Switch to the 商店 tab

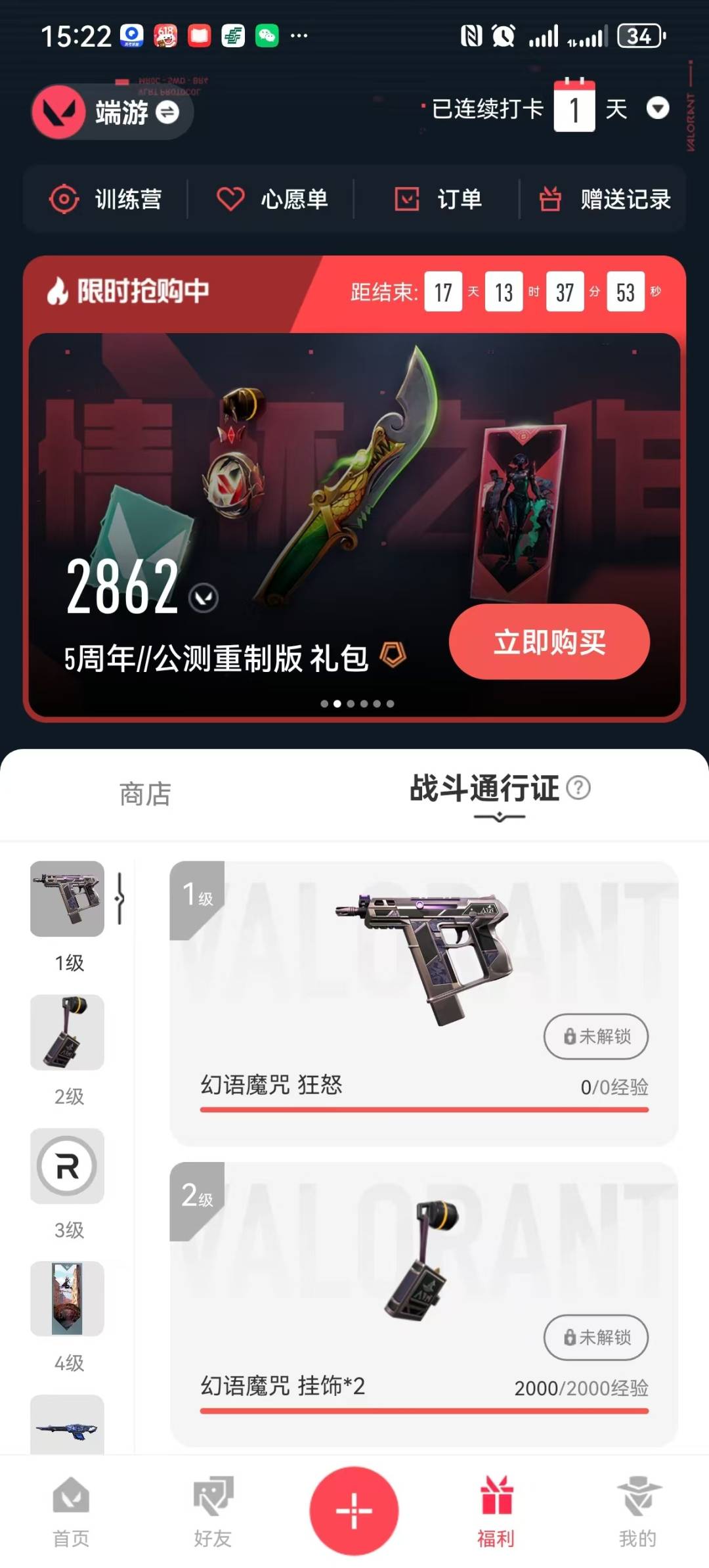click(145, 794)
